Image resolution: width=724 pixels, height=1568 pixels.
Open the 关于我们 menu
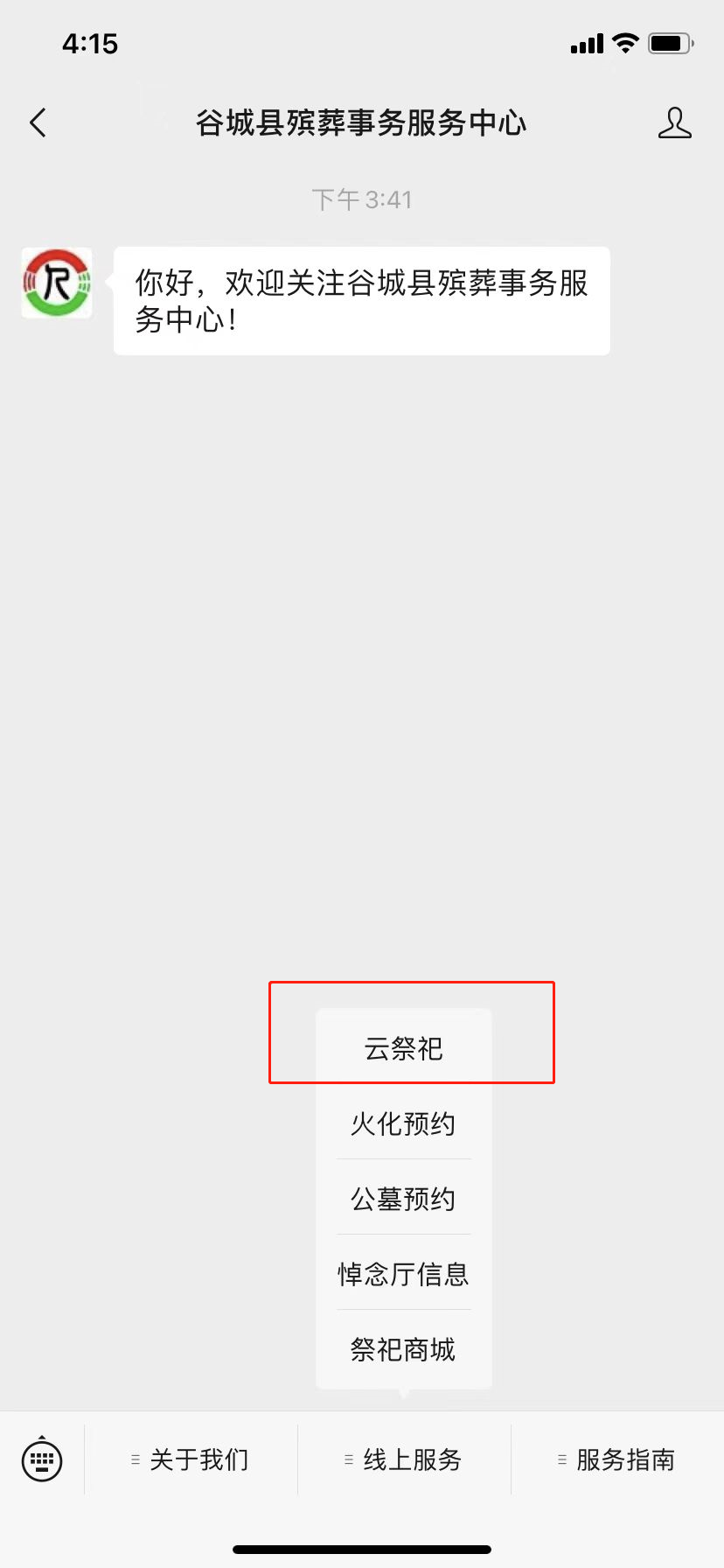(x=191, y=1459)
